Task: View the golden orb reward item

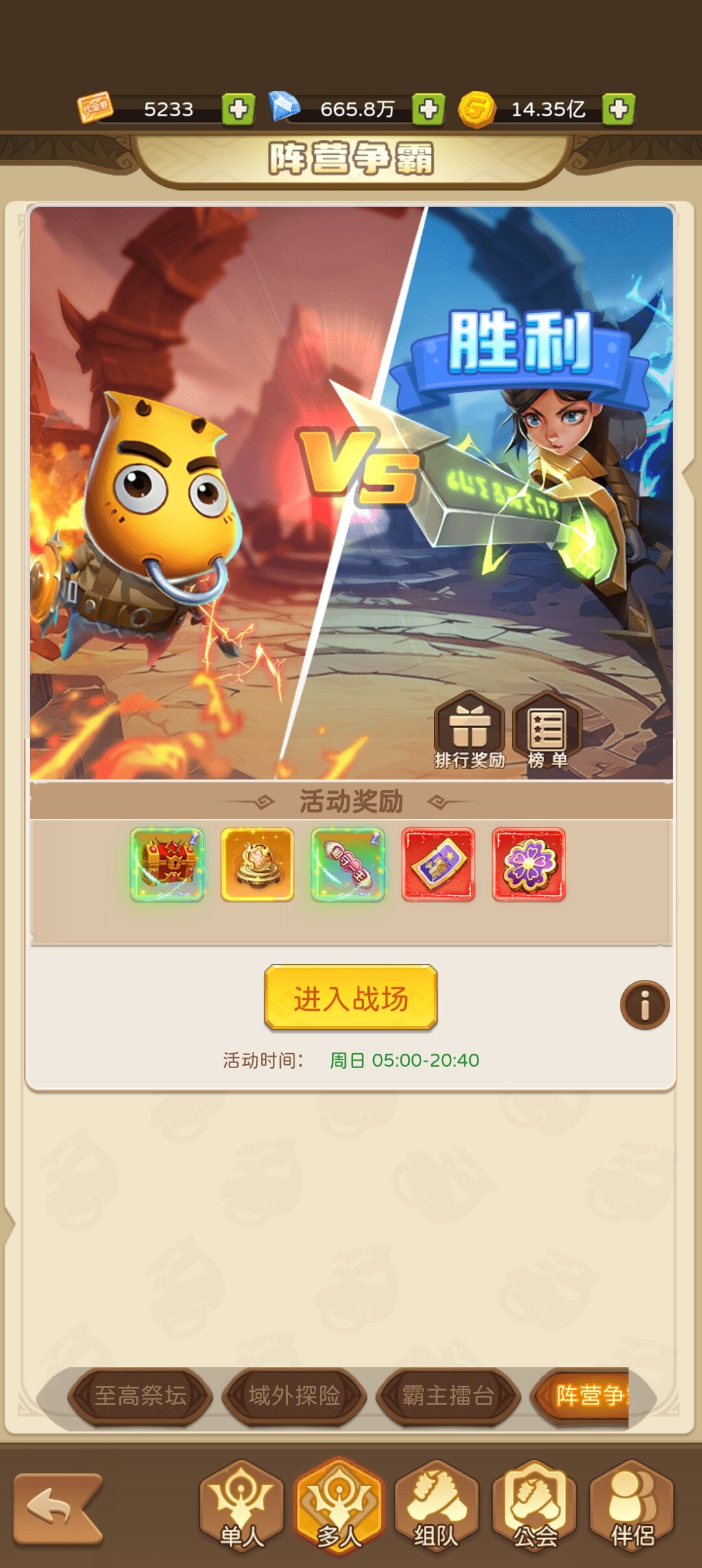Action: point(257,865)
